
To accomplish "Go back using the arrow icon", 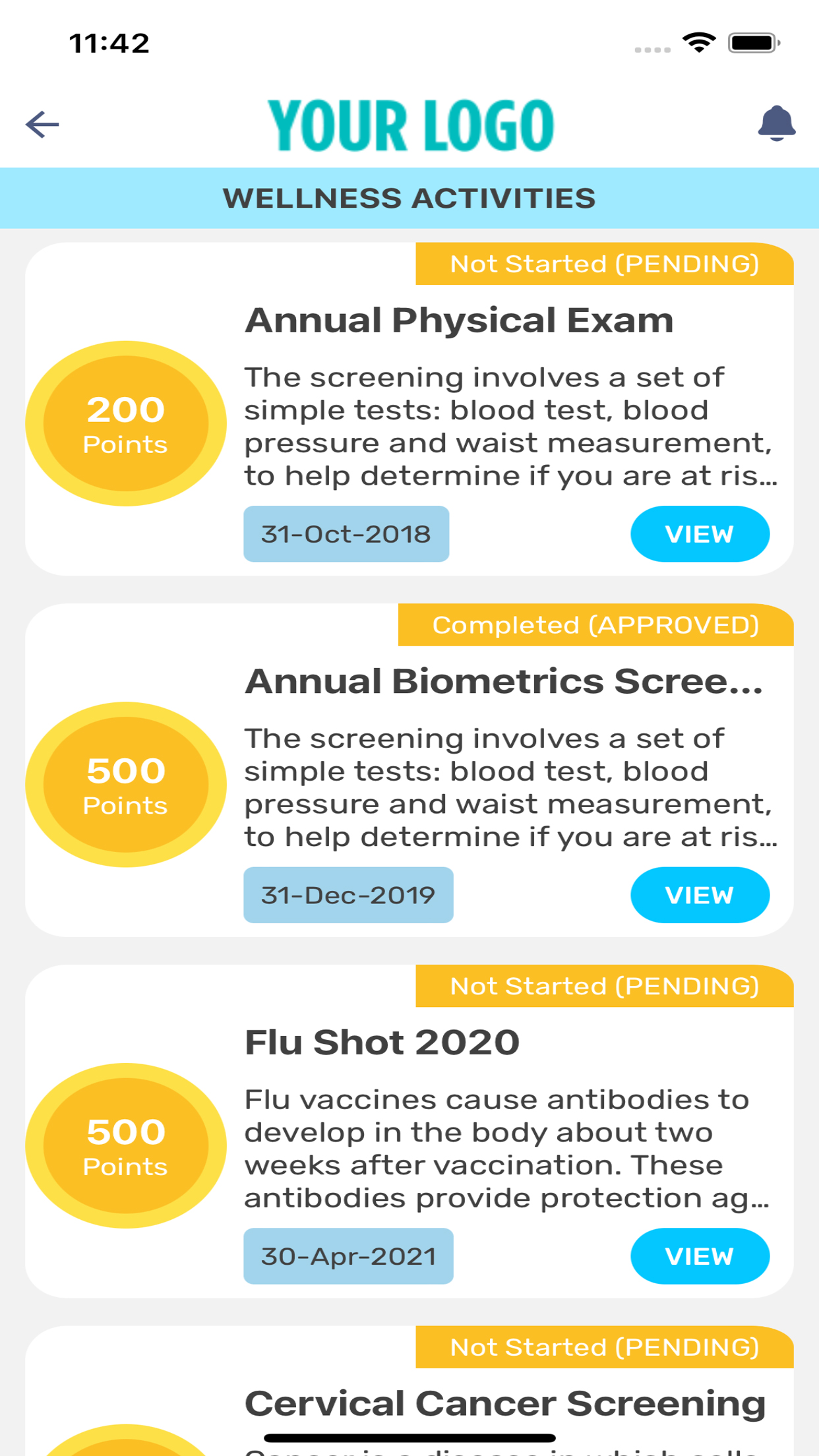I will [42, 124].
